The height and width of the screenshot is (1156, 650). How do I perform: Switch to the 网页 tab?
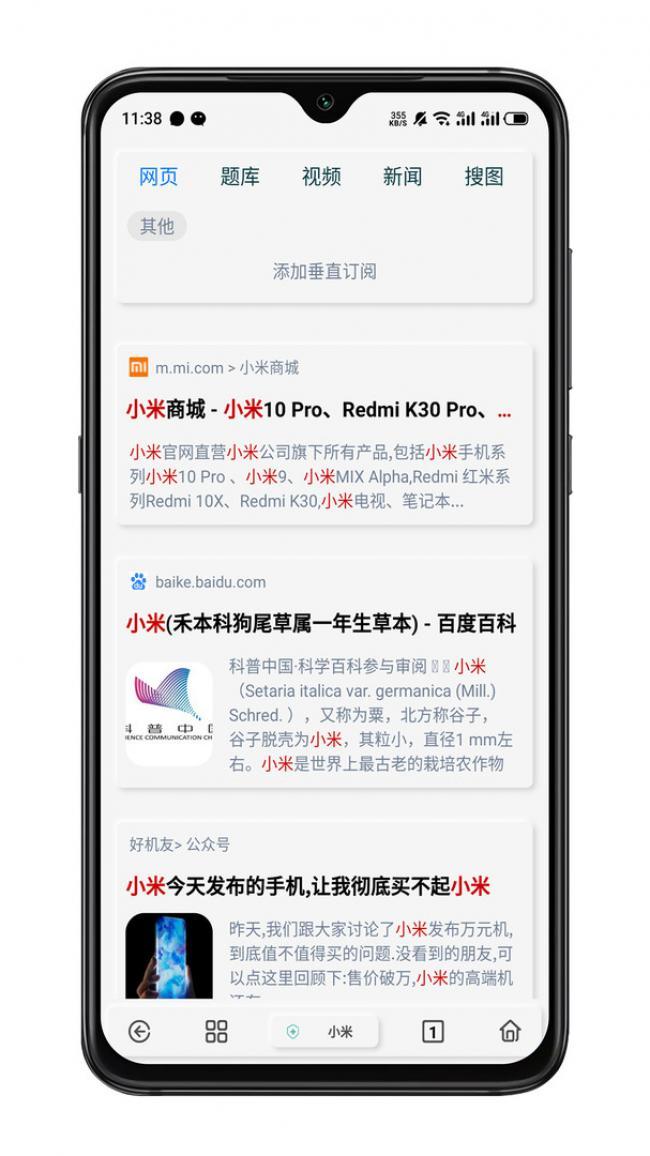click(158, 177)
